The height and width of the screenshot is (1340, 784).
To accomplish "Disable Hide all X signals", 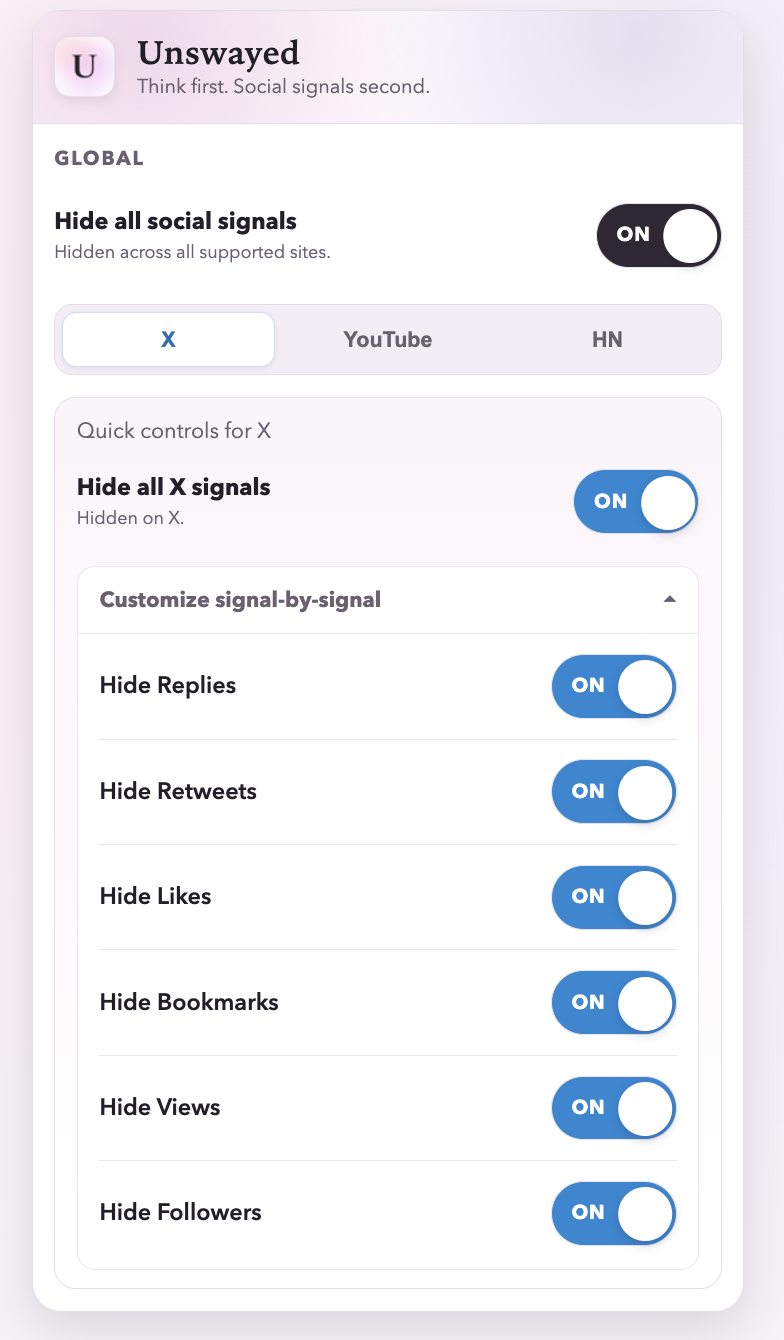I will 635,502.
